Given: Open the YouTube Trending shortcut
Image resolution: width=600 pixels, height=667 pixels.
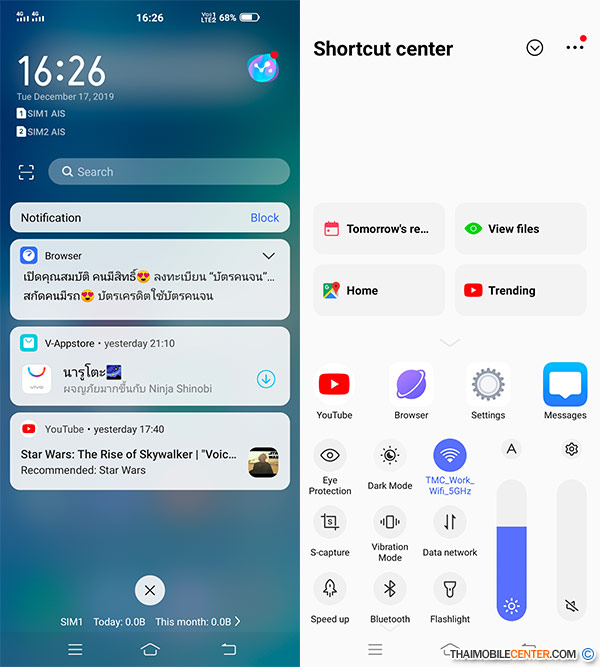Looking at the screenshot, I should 520,291.
